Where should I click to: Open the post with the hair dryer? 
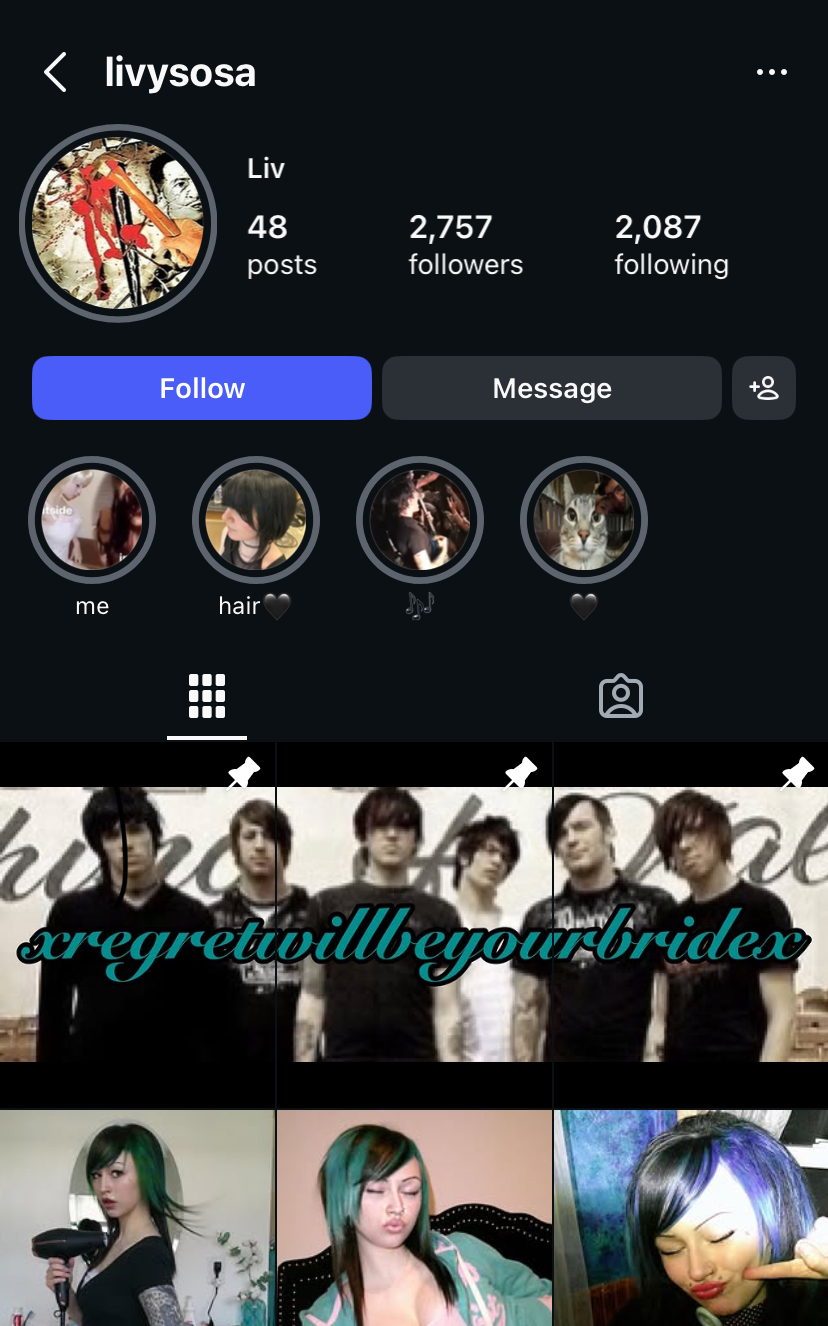coord(137,1220)
